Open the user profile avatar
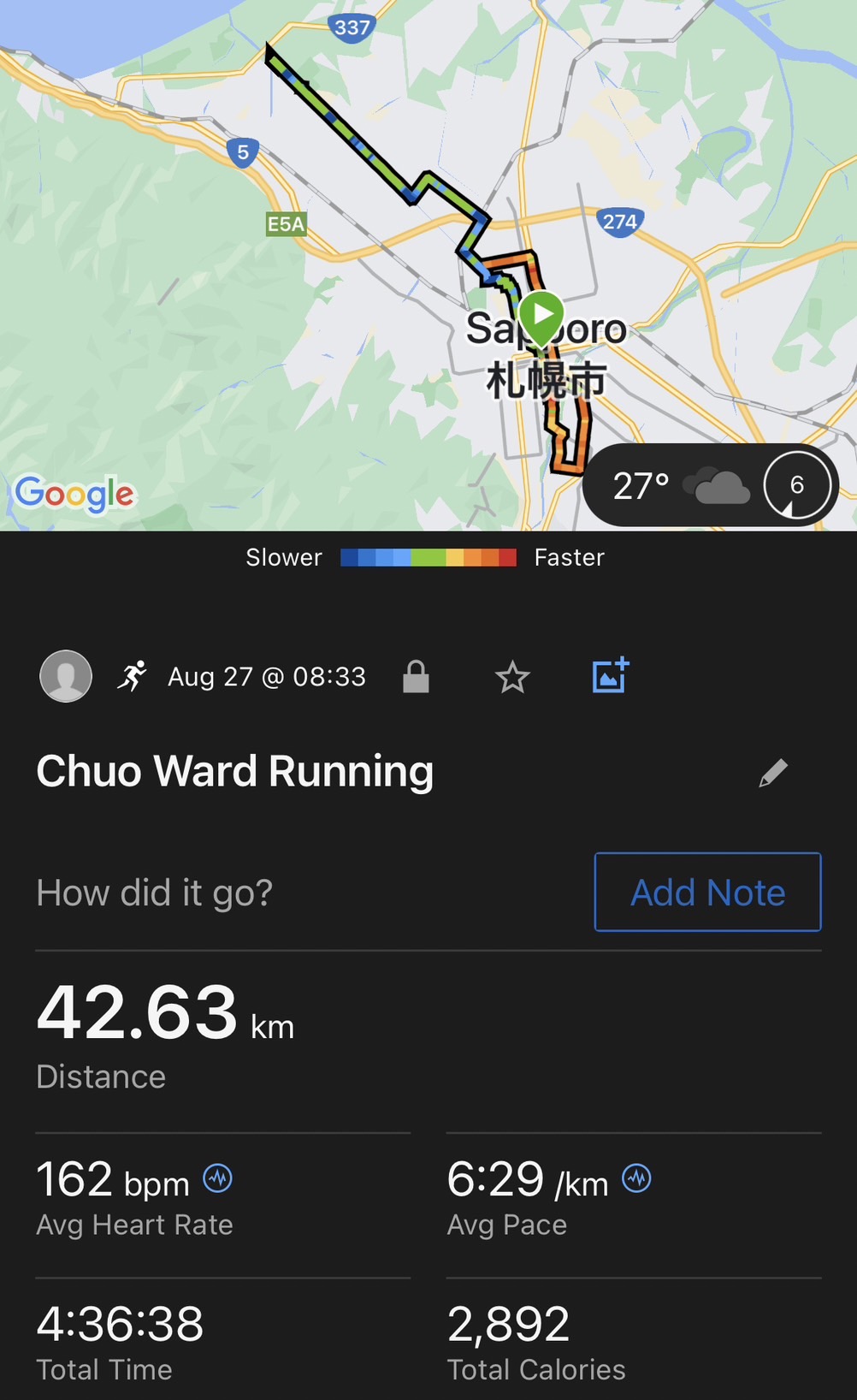The width and height of the screenshot is (857, 1400). tap(66, 676)
